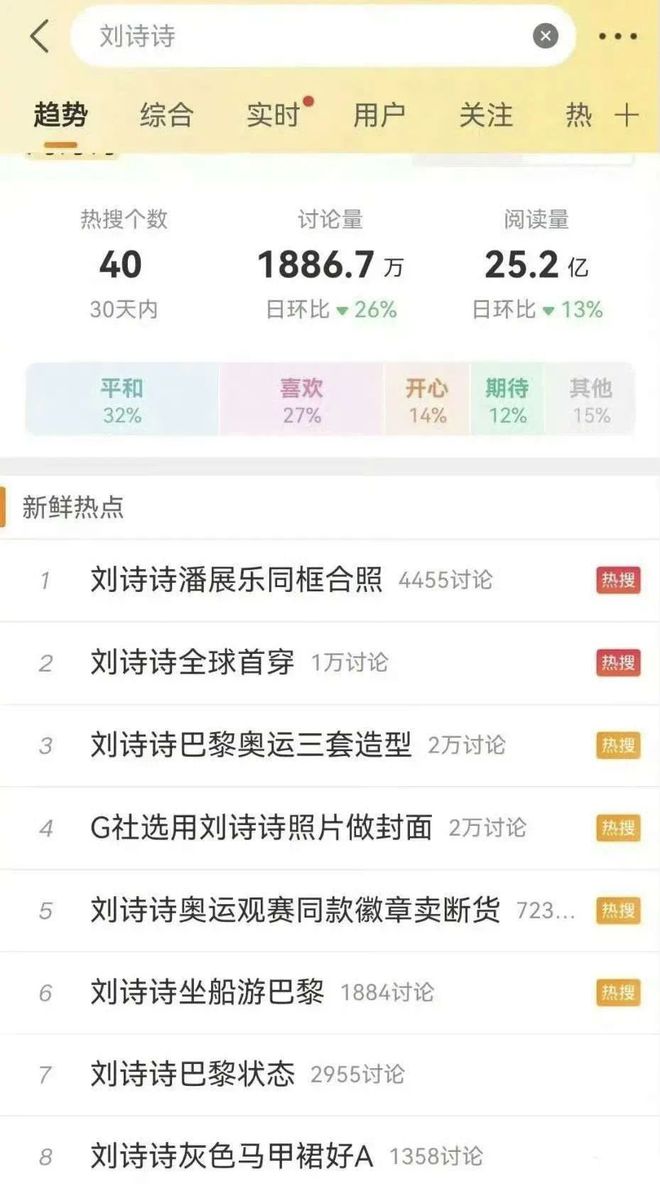Open topic G社选用刘诗诗照片做封面

click(261, 828)
